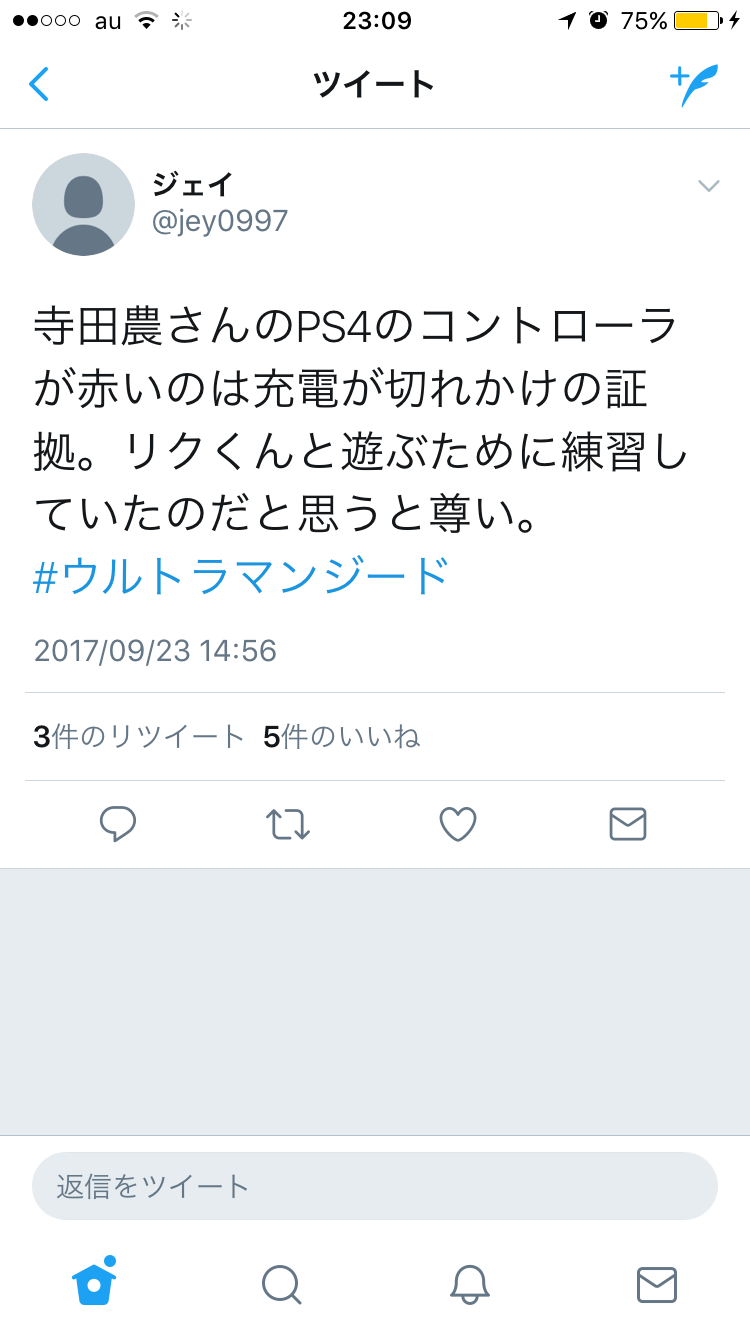Screen dimensions: 750x1334
Task: View the 3件のリツイート list
Action: coord(139,737)
